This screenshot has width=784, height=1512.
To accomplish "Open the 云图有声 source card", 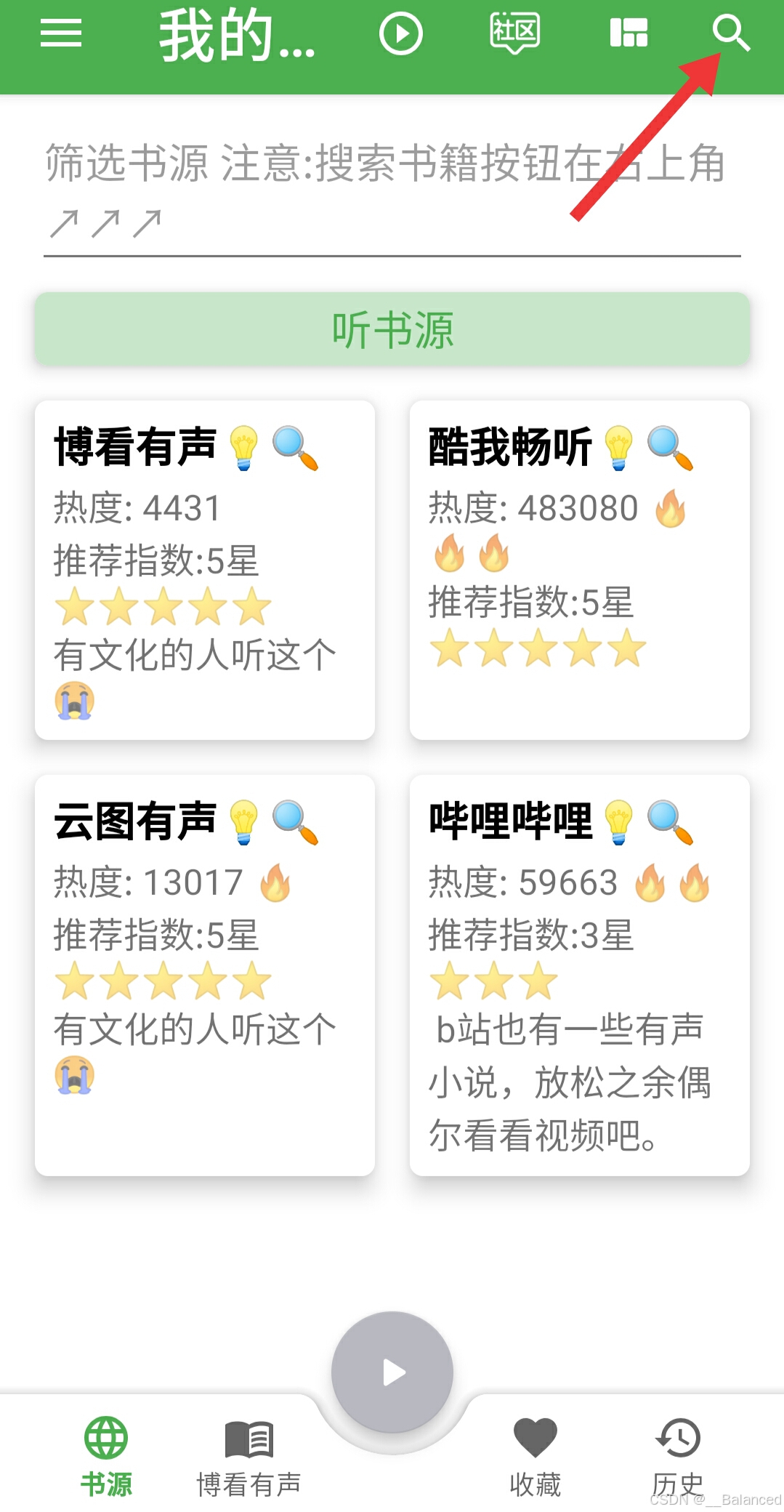I will (x=205, y=974).
